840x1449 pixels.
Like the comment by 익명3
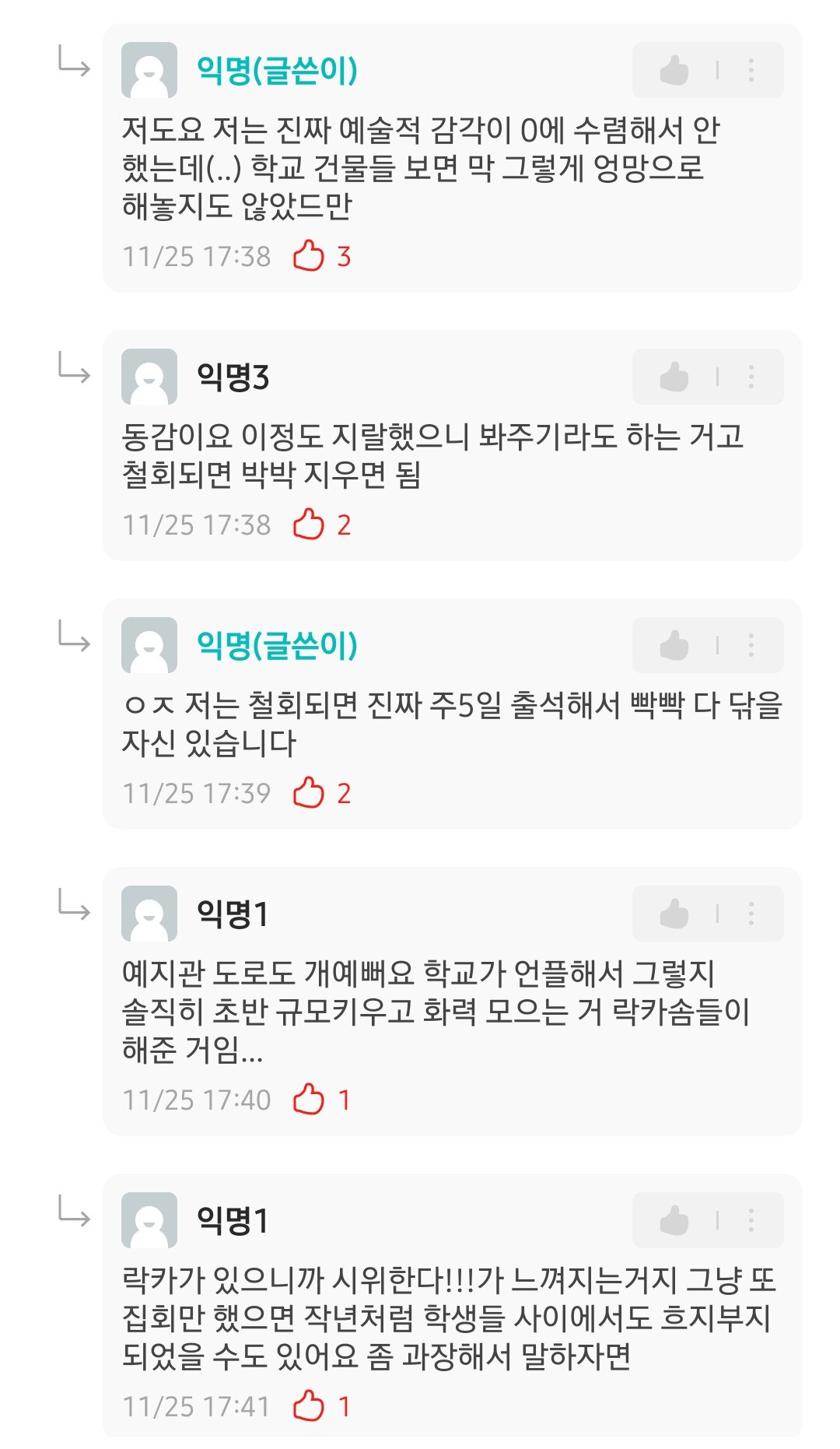click(674, 377)
